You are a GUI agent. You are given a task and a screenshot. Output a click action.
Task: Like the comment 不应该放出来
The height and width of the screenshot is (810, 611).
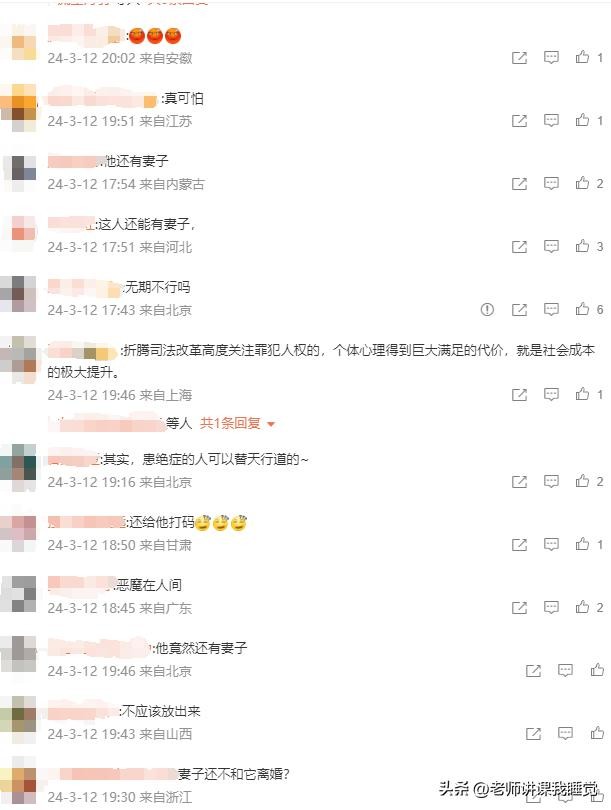click(x=597, y=734)
